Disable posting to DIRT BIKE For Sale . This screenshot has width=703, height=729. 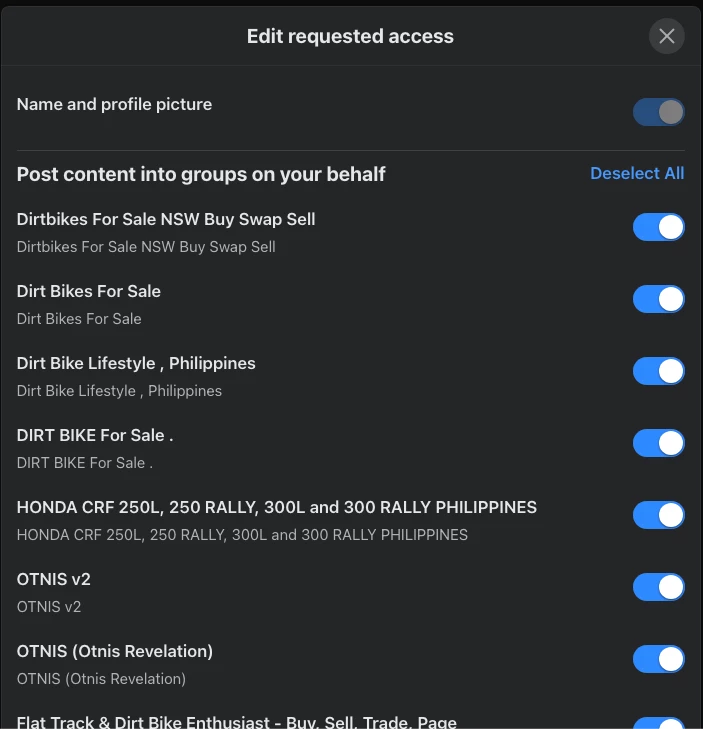click(x=658, y=443)
